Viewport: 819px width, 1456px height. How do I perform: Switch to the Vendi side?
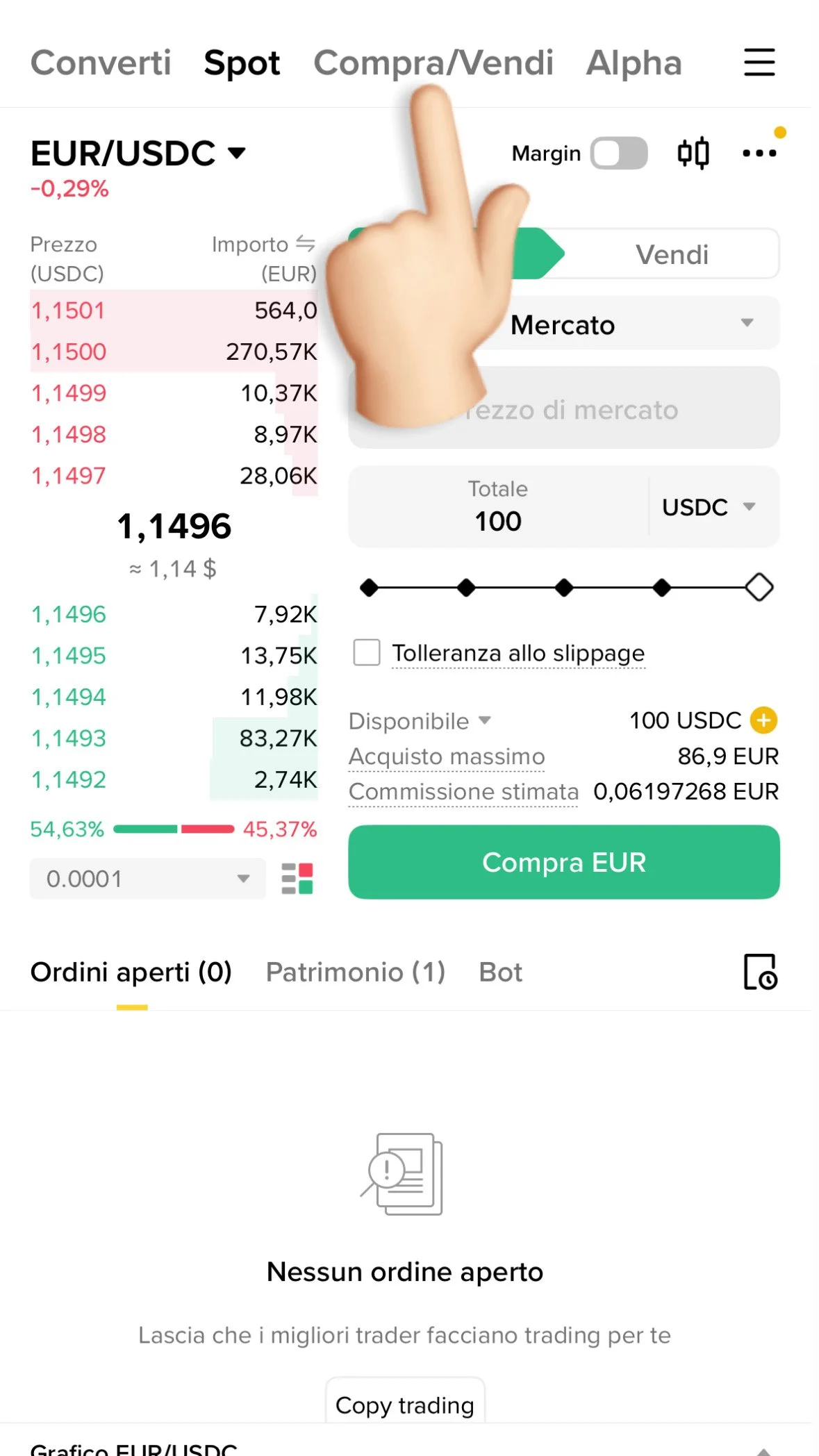pyautogui.click(x=671, y=255)
